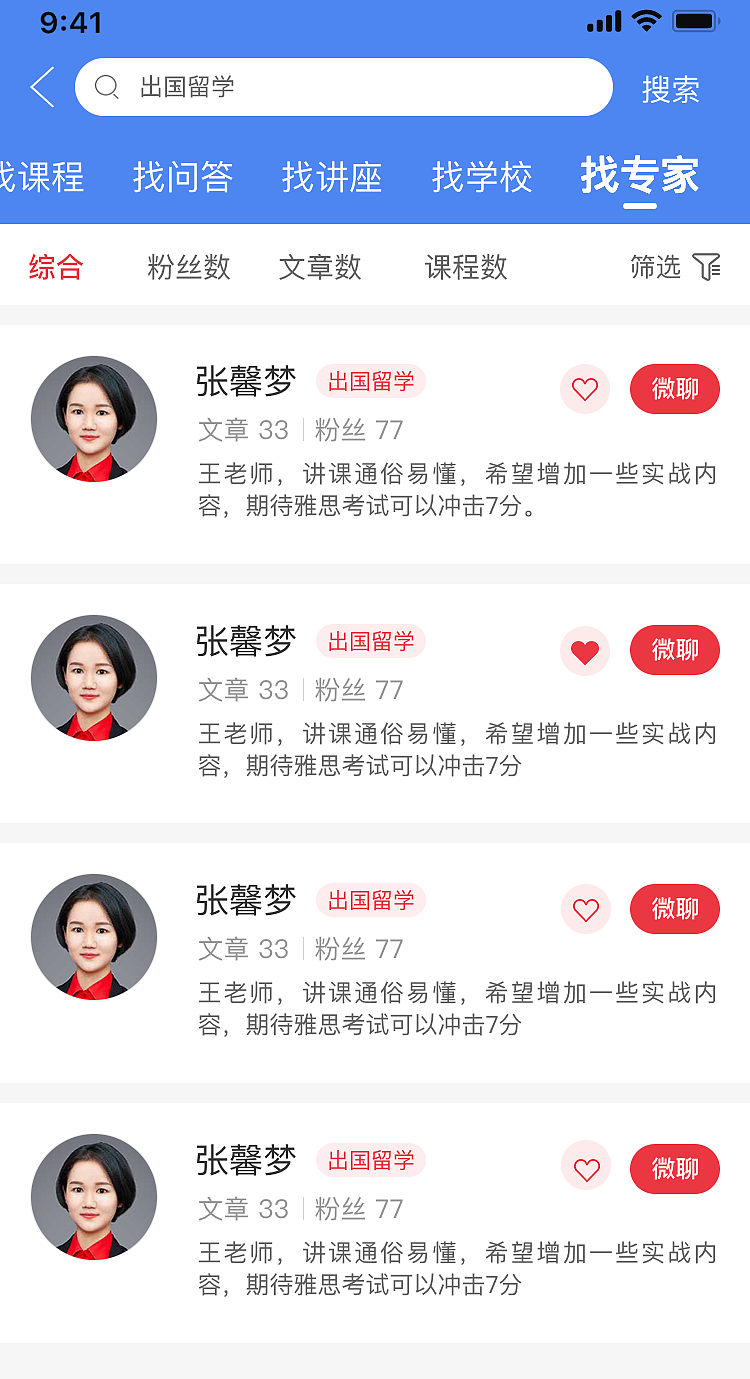The width and height of the screenshot is (750, 1379).
Task: Sort results by 文章数
Action: point(320,266)
